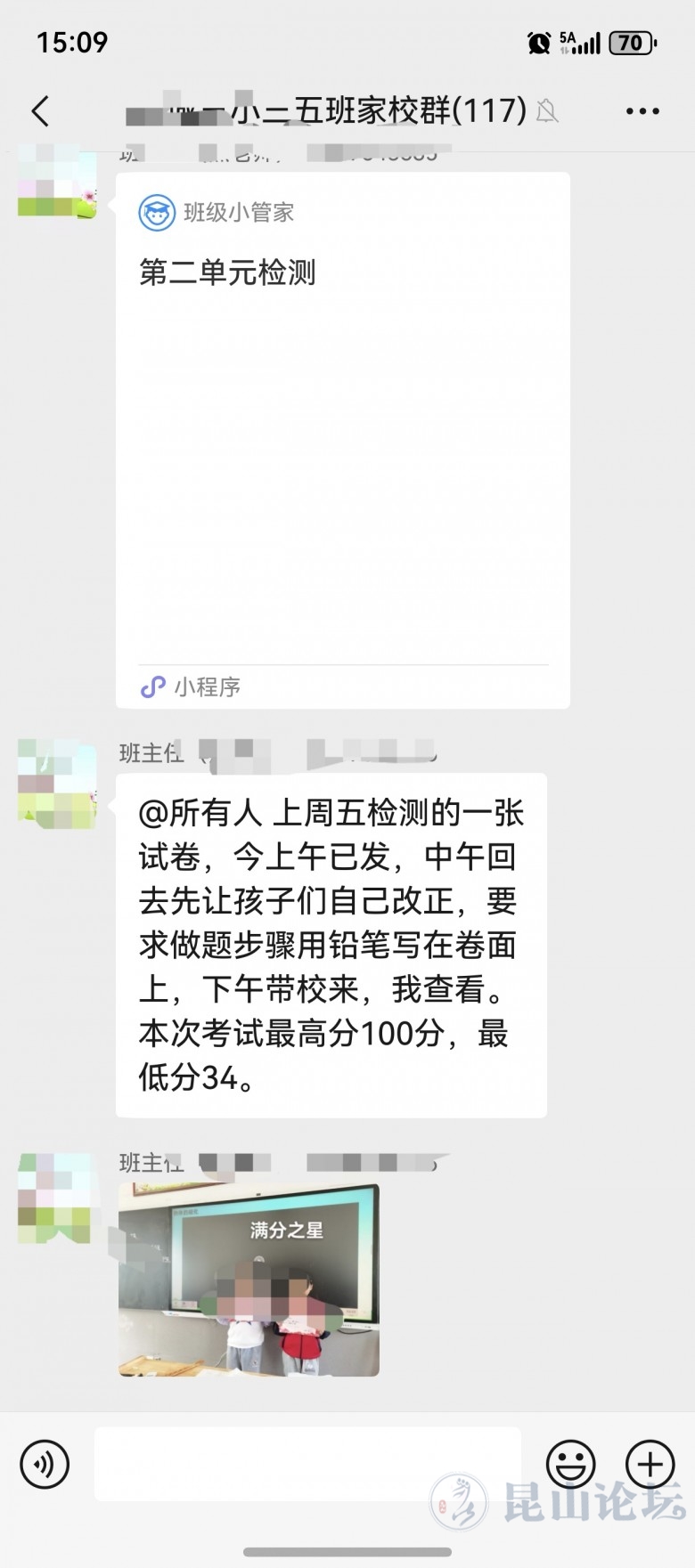View the 满分之星 photo full screen
Image resolution: width=695 pixels, height=1568 pixels.
pos(249,1280)
